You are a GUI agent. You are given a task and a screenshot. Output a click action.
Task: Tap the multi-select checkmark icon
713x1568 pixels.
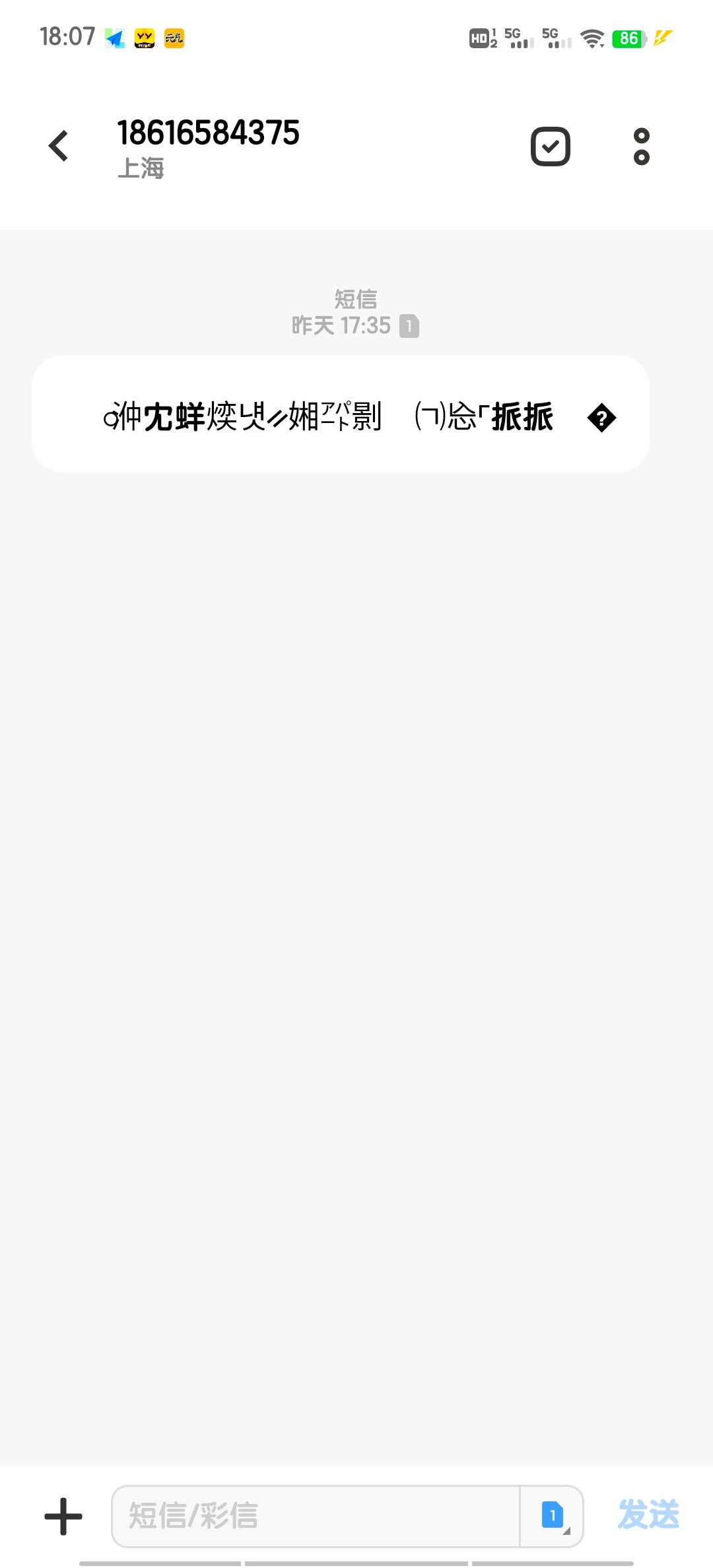click(550, 147)
